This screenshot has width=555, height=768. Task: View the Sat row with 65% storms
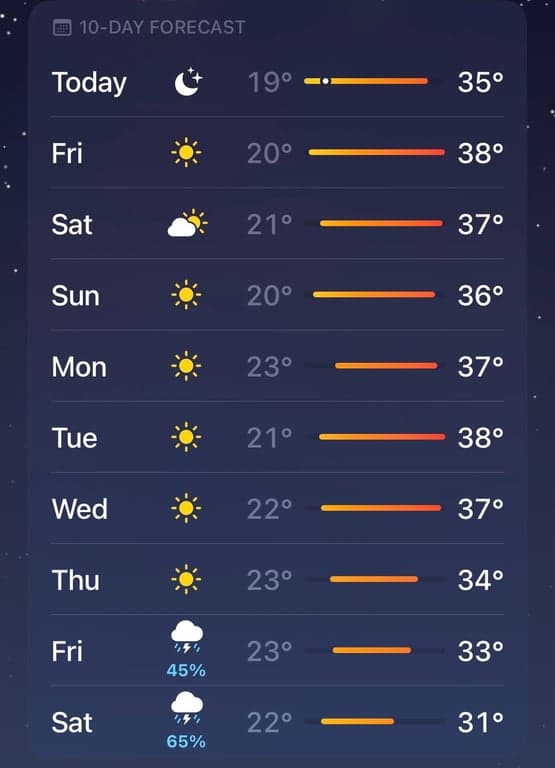(277, 721)
